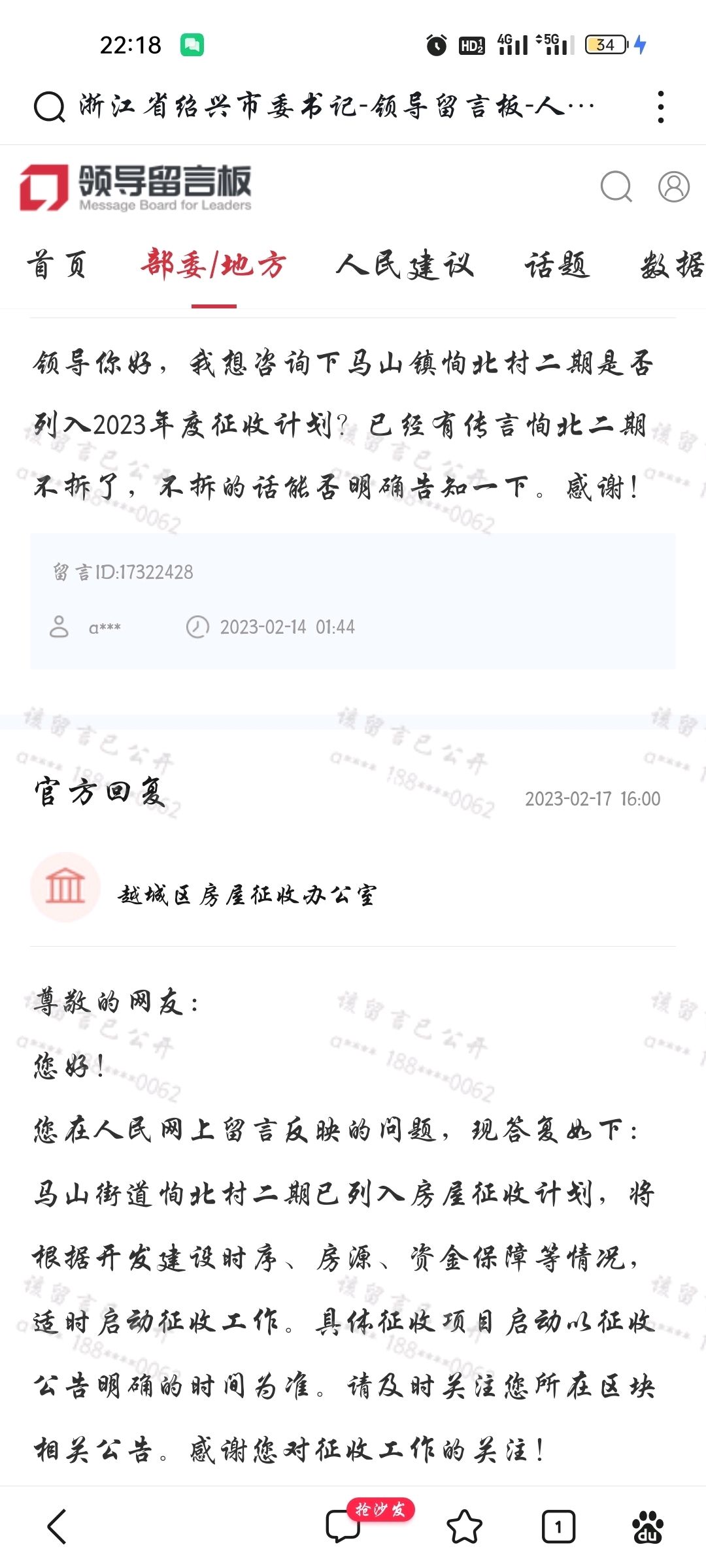Select the 部委/地方 tab
Screen dimensions: 706x1568
point(213,265)
